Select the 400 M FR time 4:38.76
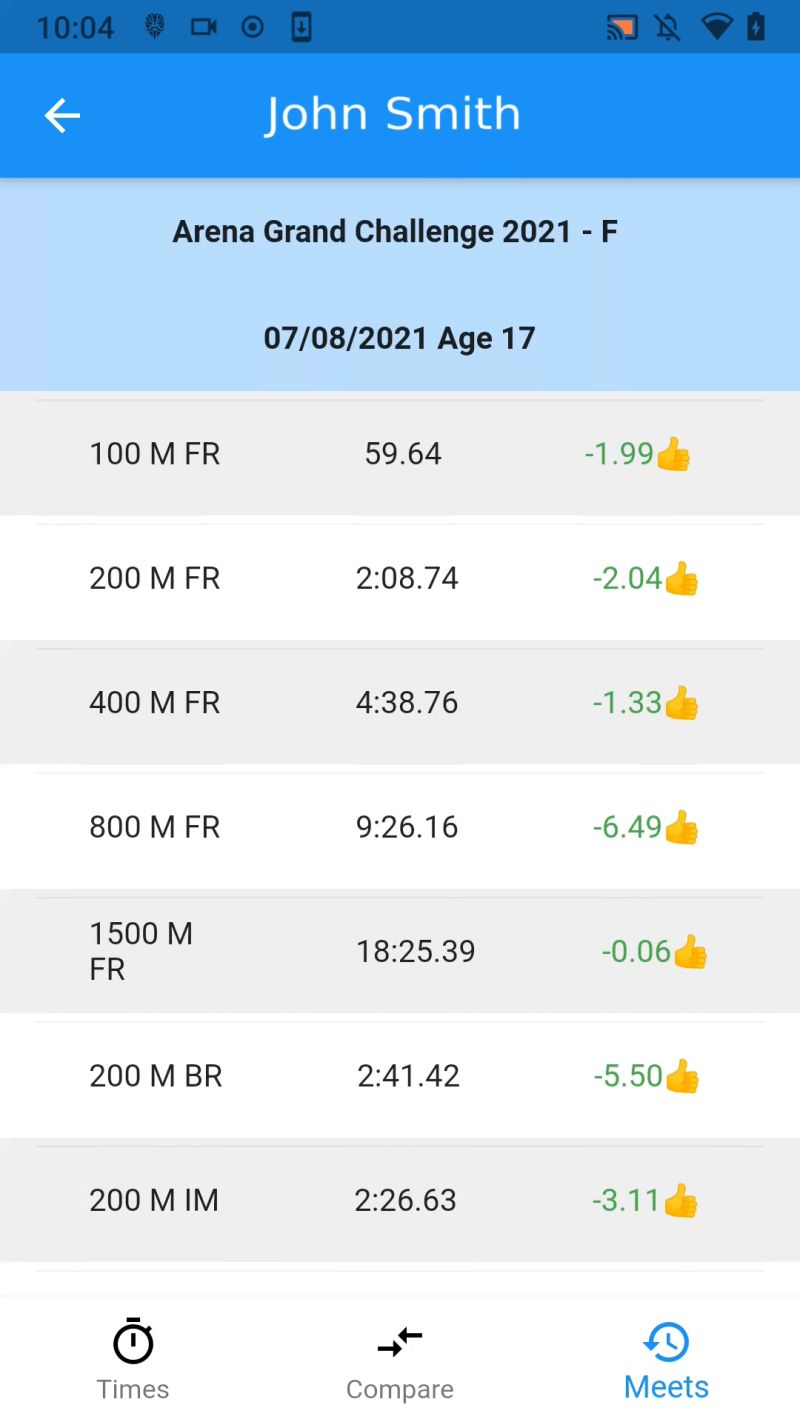The image size is (800, 1422). (407, 702)
